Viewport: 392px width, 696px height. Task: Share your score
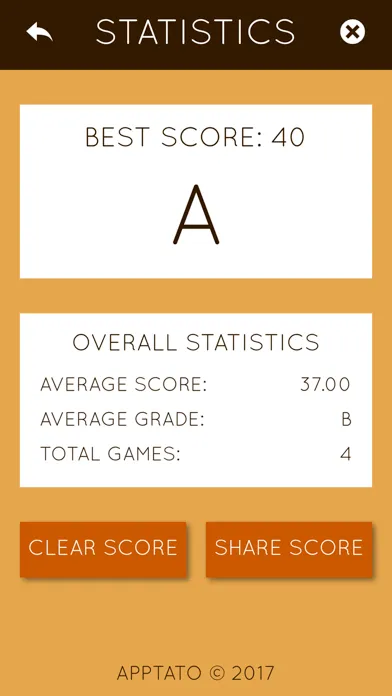[289, 550]
